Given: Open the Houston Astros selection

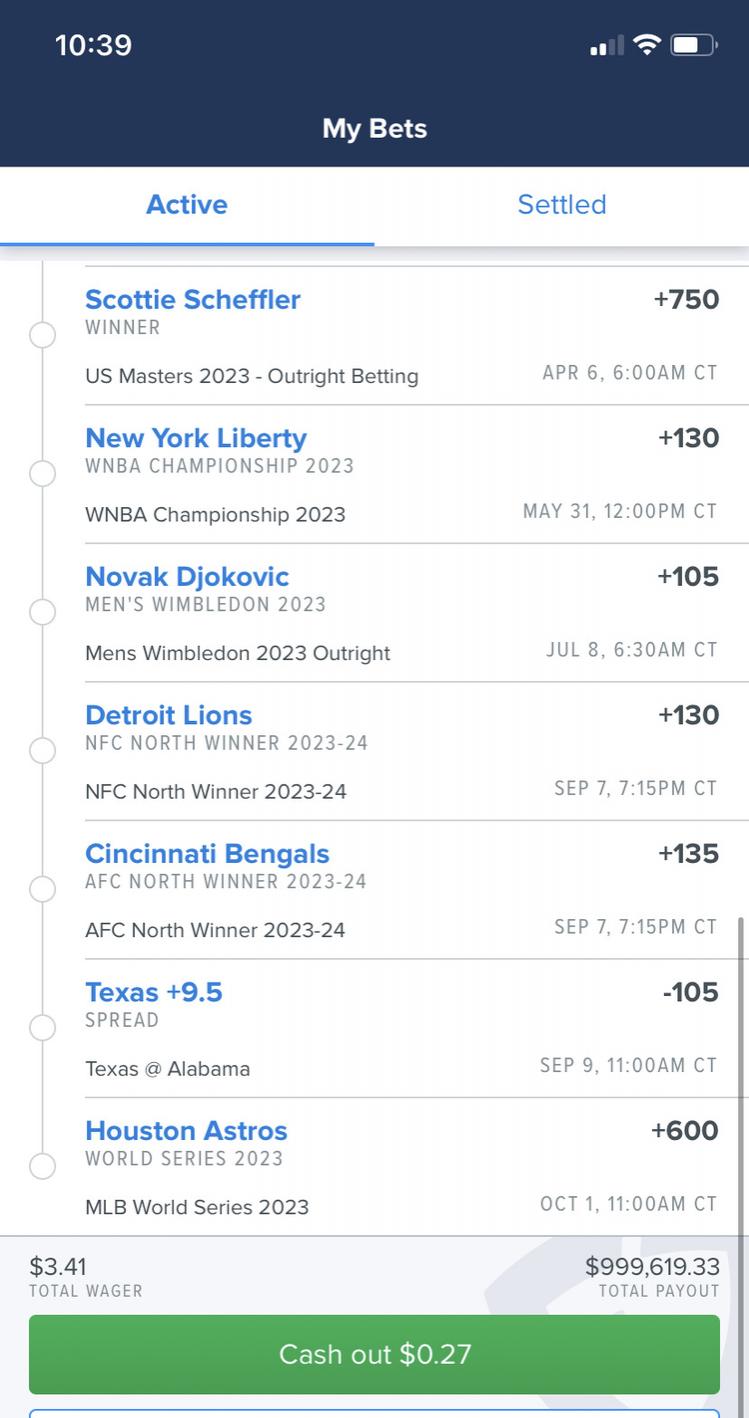Looking at the screenshot, I should 186,1131.
